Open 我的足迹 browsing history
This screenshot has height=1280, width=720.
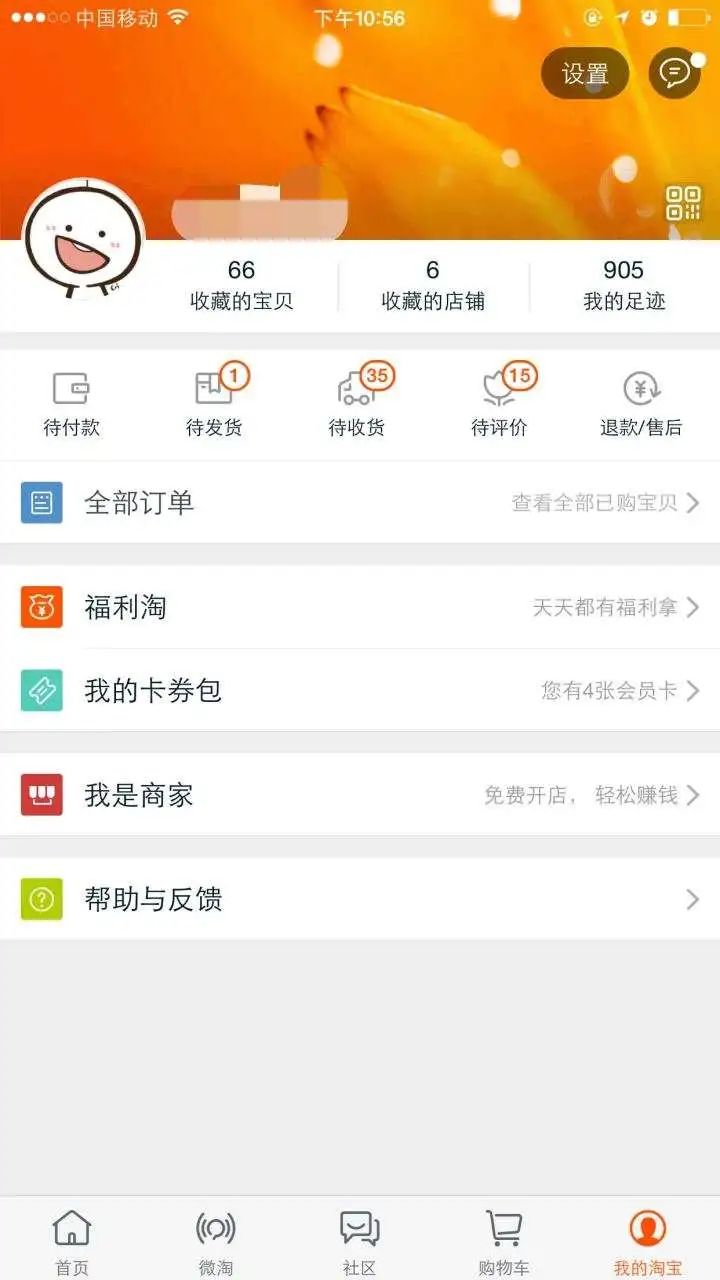[x=624, y=285]
